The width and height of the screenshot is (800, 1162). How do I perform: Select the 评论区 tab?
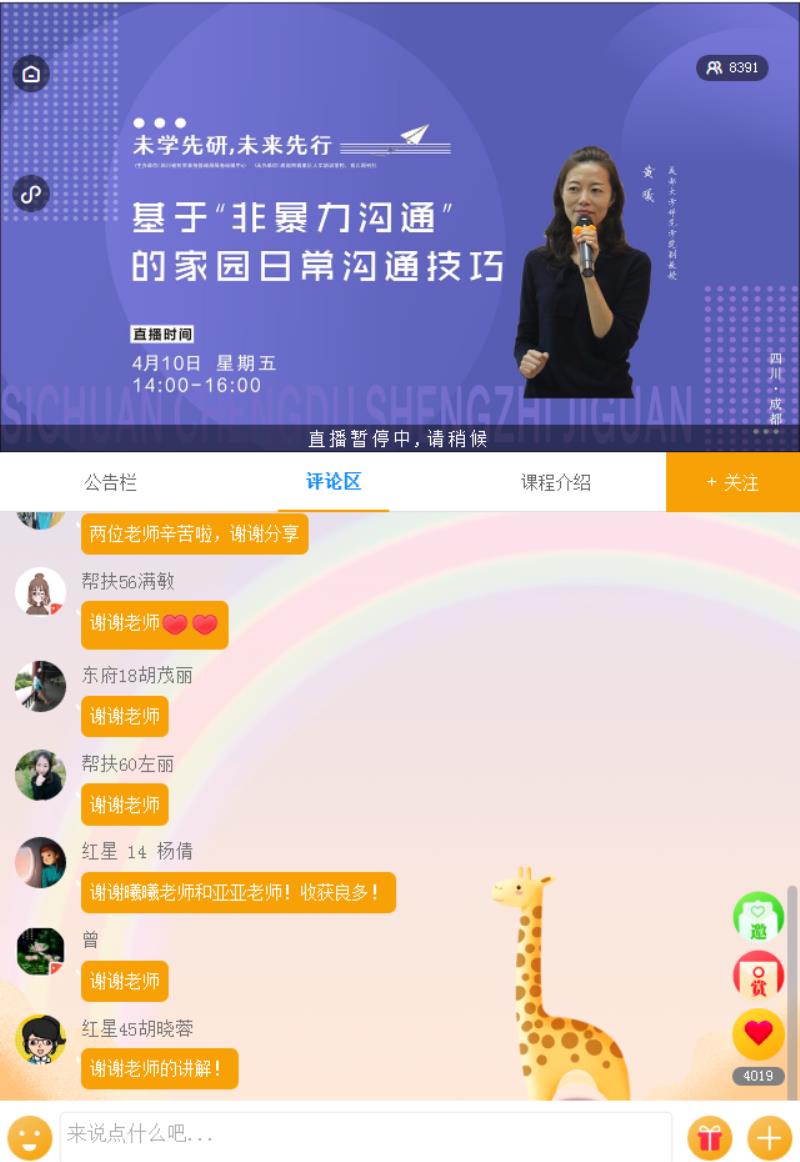click(x=333, y=482)
